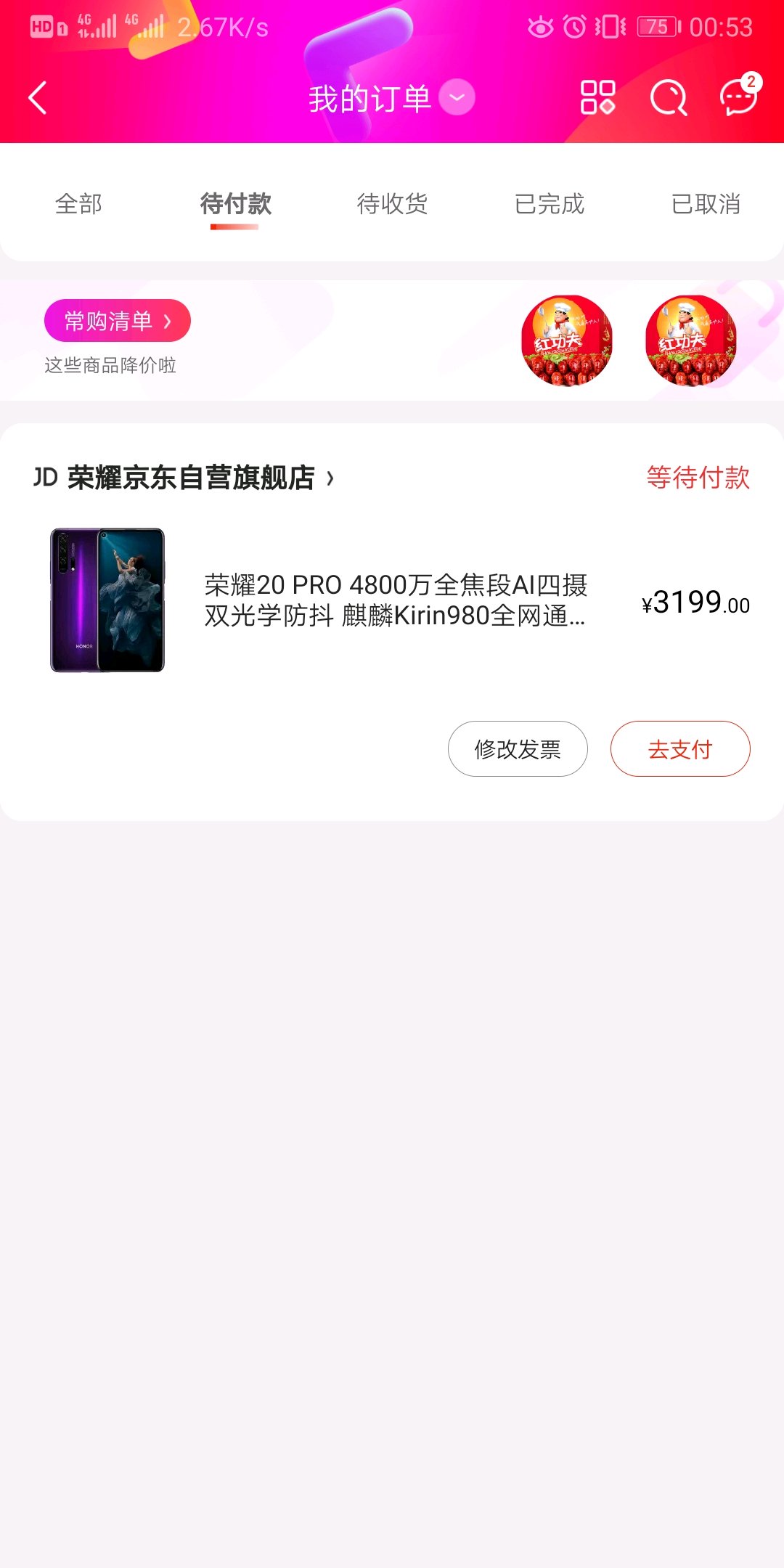Select the 待付款 tab

[x=235, y=204]
